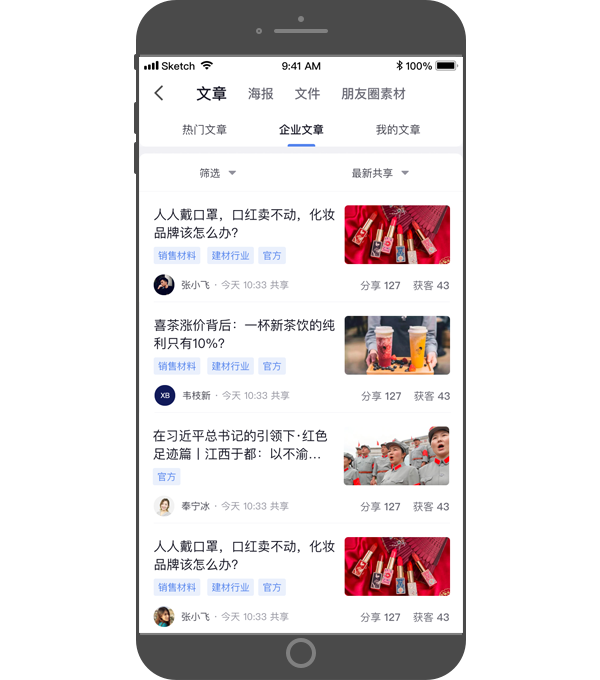Select the 文章 top tab
The height and width of the screenshot is (680, 600).
coord(211,93)
